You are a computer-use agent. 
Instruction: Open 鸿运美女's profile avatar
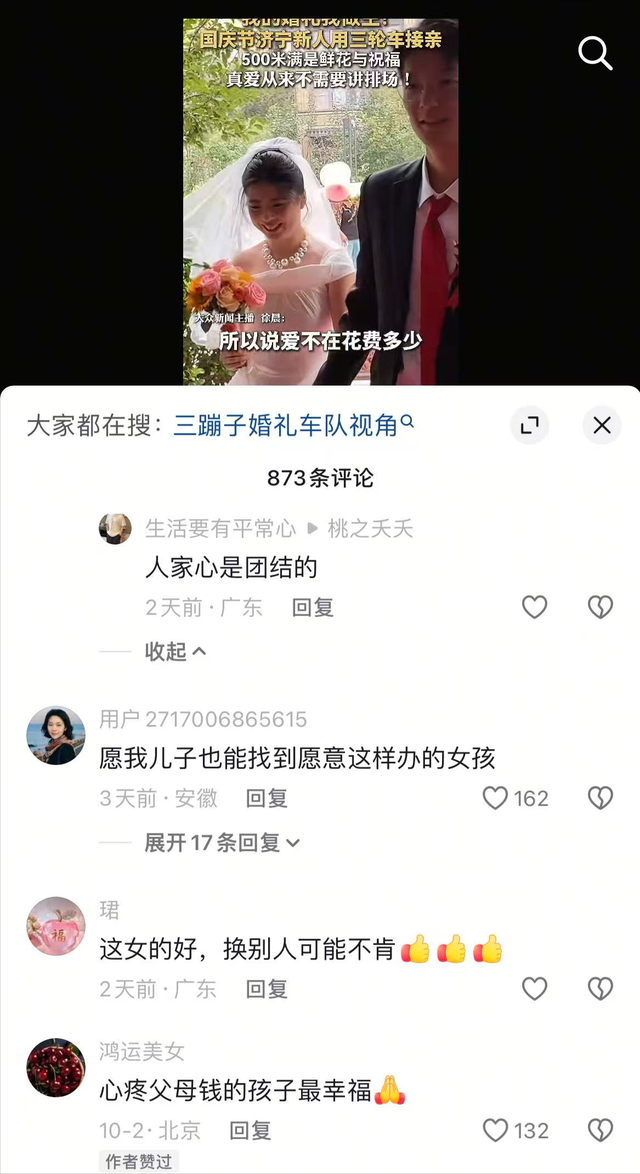[x=56, y=1067]
